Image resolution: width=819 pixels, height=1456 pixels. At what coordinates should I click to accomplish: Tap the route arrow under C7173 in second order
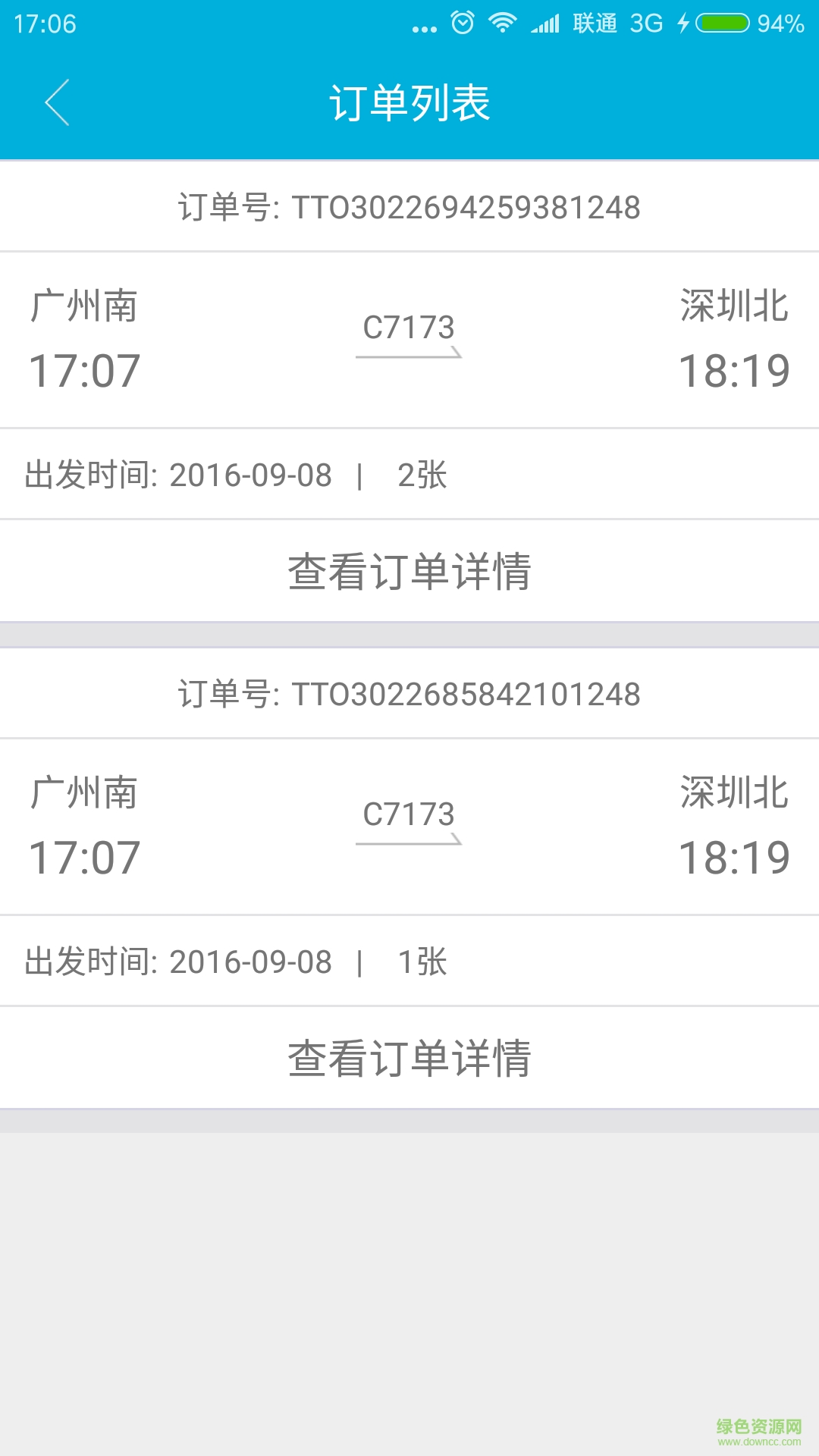[x=409, y=840]
